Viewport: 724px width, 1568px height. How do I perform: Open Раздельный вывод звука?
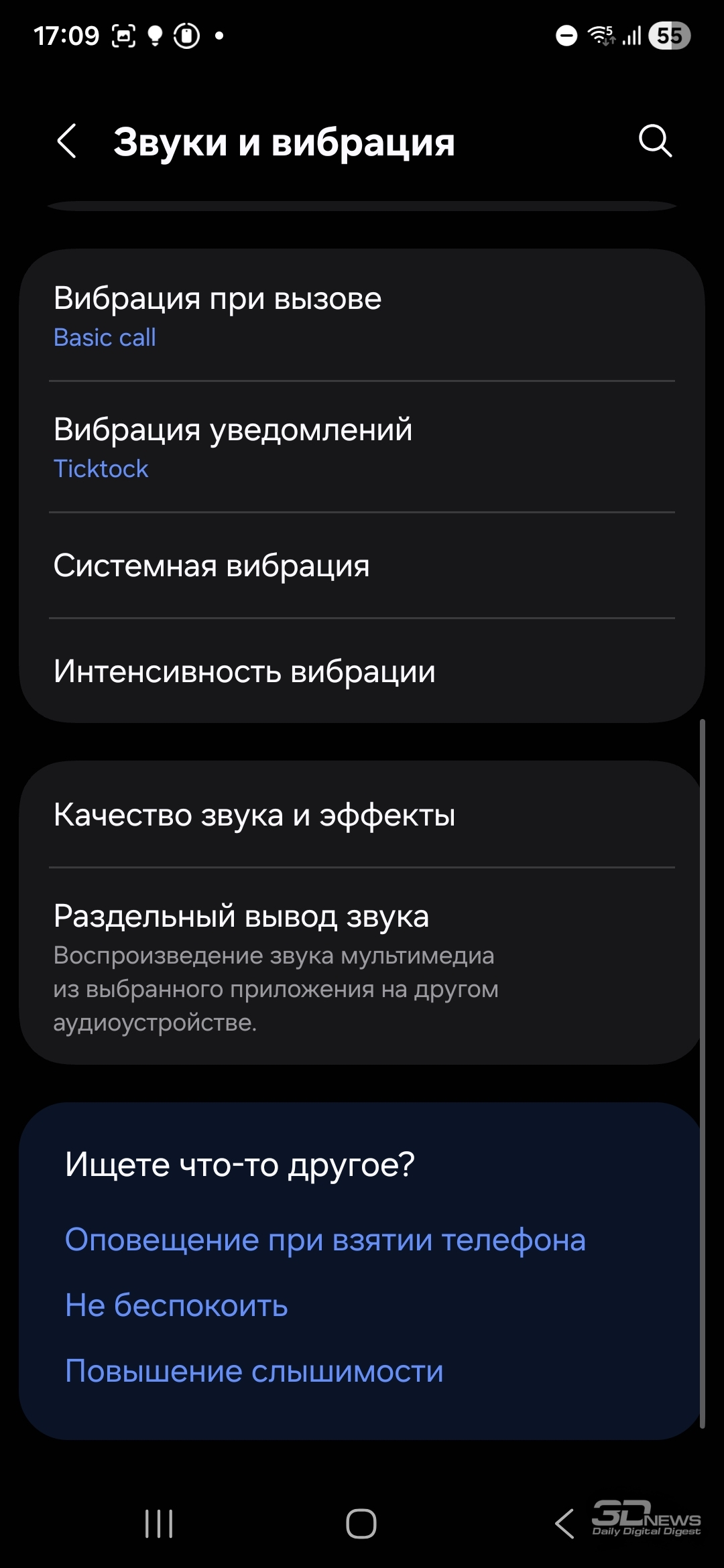362,966
